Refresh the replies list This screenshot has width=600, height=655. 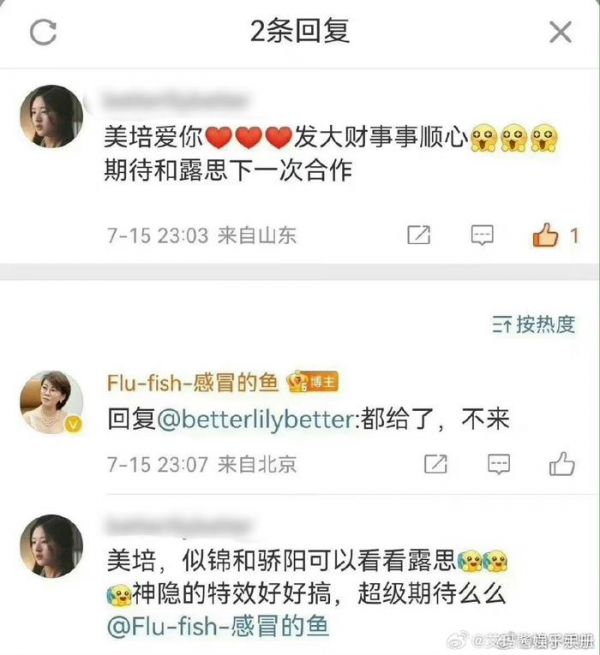(x=43, y=32)
